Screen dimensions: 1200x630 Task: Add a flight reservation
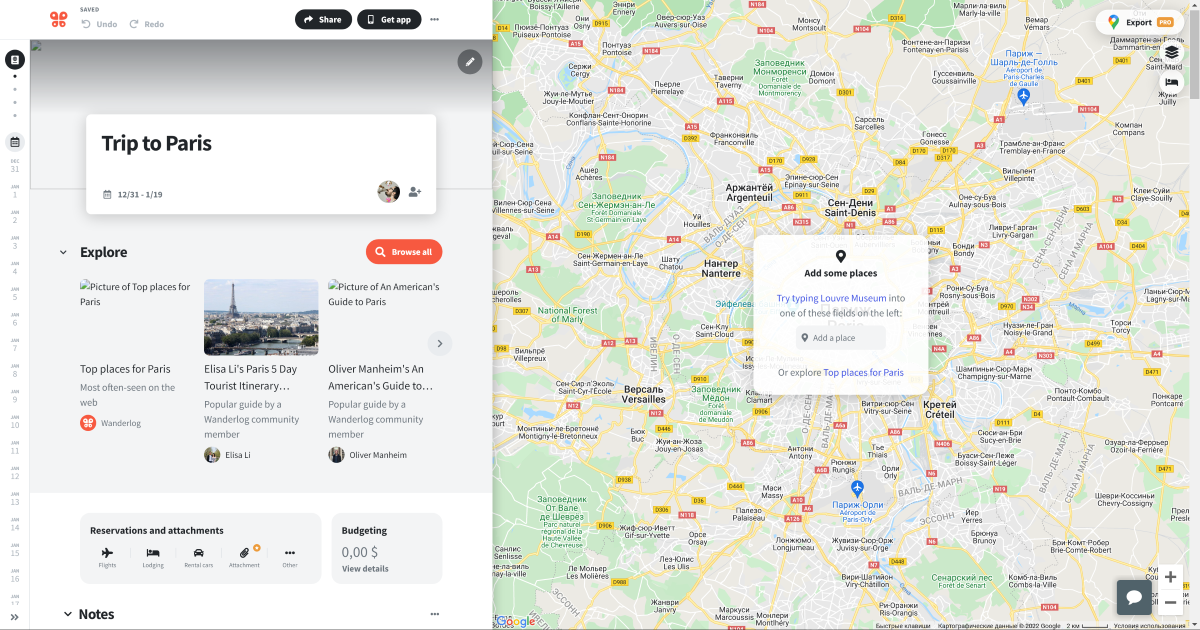pos(107,556)
